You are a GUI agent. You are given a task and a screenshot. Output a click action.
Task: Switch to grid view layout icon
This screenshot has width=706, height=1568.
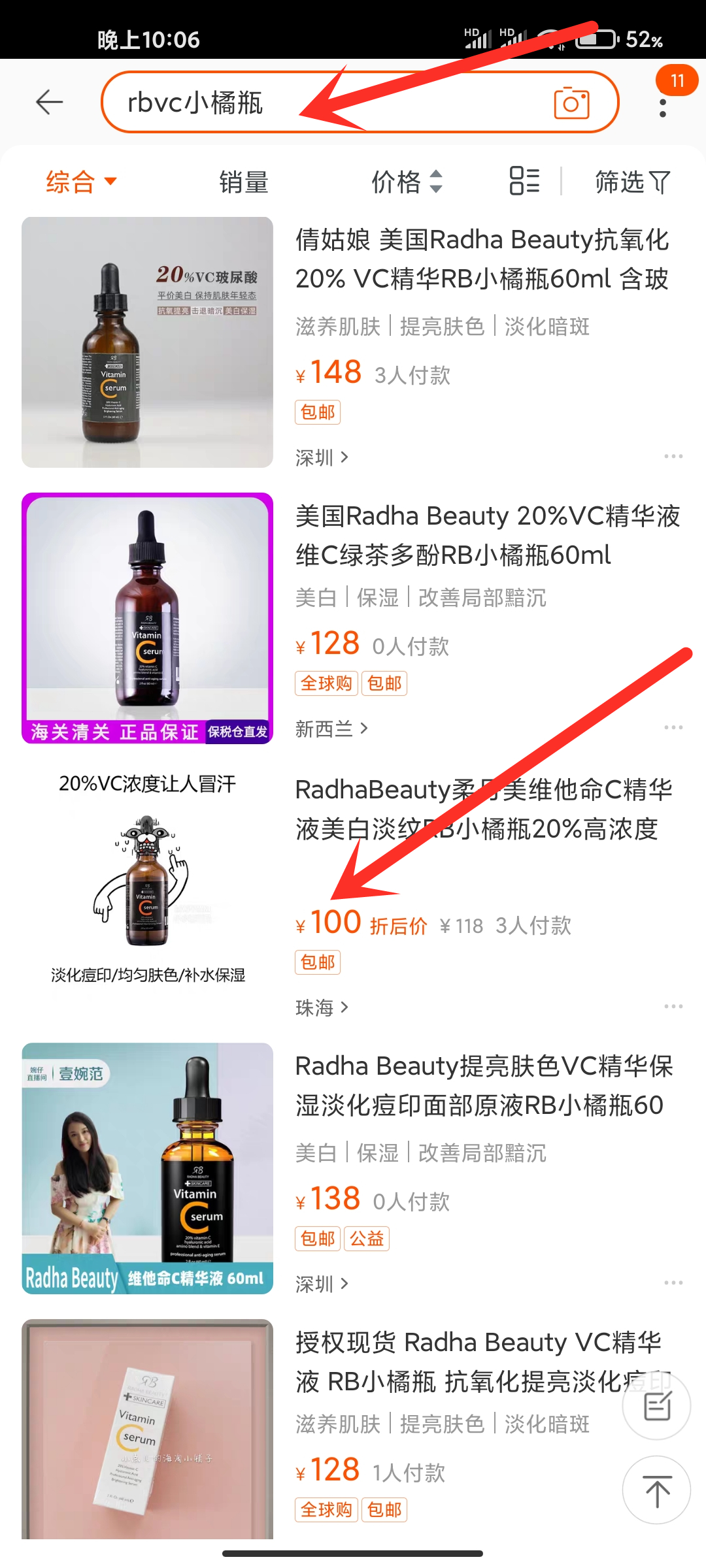pyautogui.click(x=523, y=182)
